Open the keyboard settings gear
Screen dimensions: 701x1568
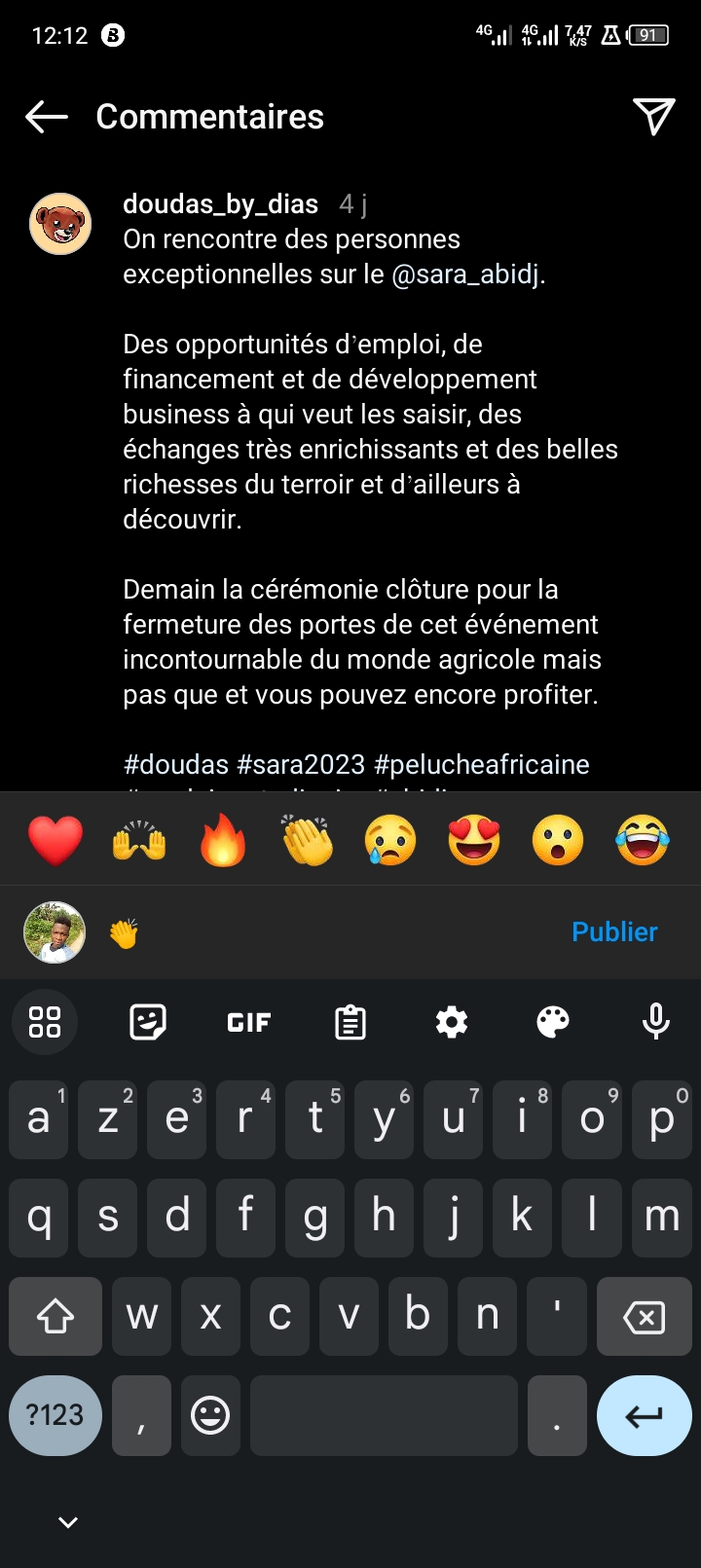(x=452, y=1022)
